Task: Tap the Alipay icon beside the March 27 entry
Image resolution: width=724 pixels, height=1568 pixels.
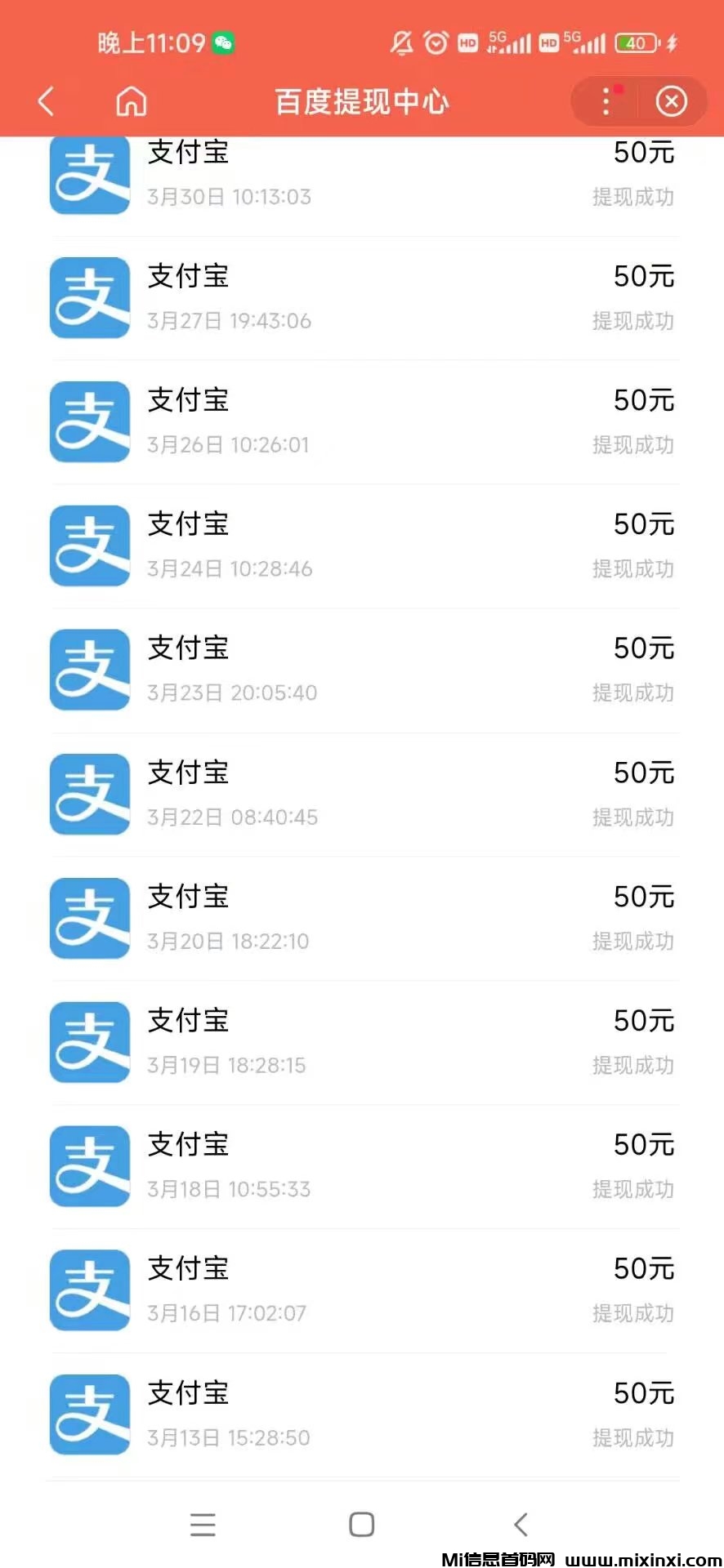Action: tap(89, 297)
